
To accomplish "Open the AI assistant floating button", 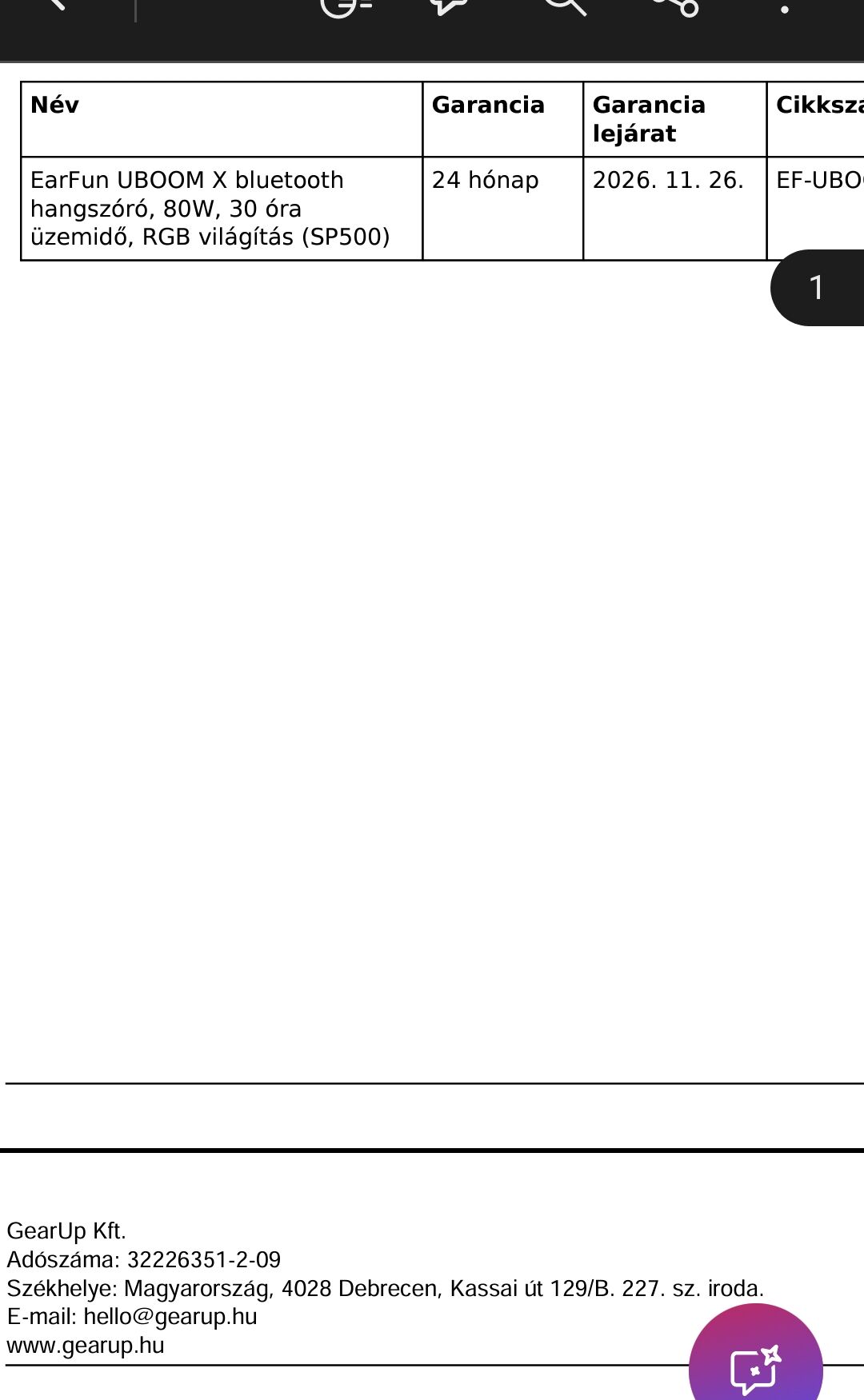I will point(756,1356).
